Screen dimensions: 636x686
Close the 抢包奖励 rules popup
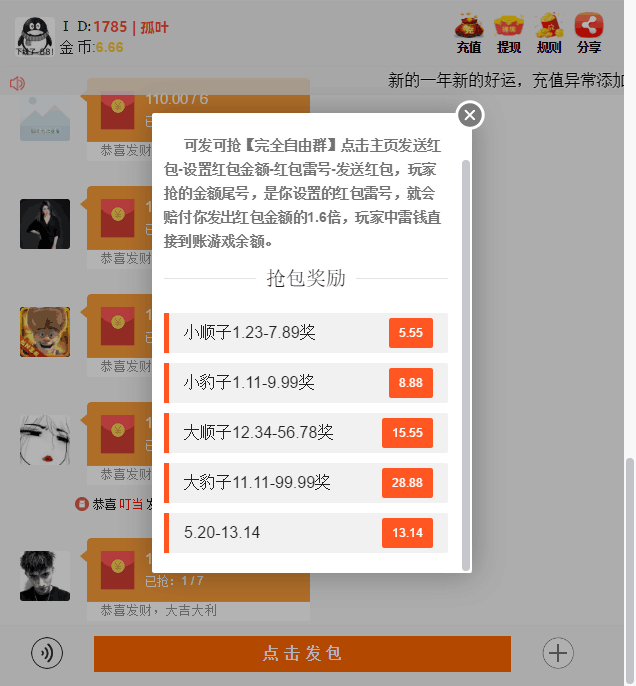tap(470, 116)
